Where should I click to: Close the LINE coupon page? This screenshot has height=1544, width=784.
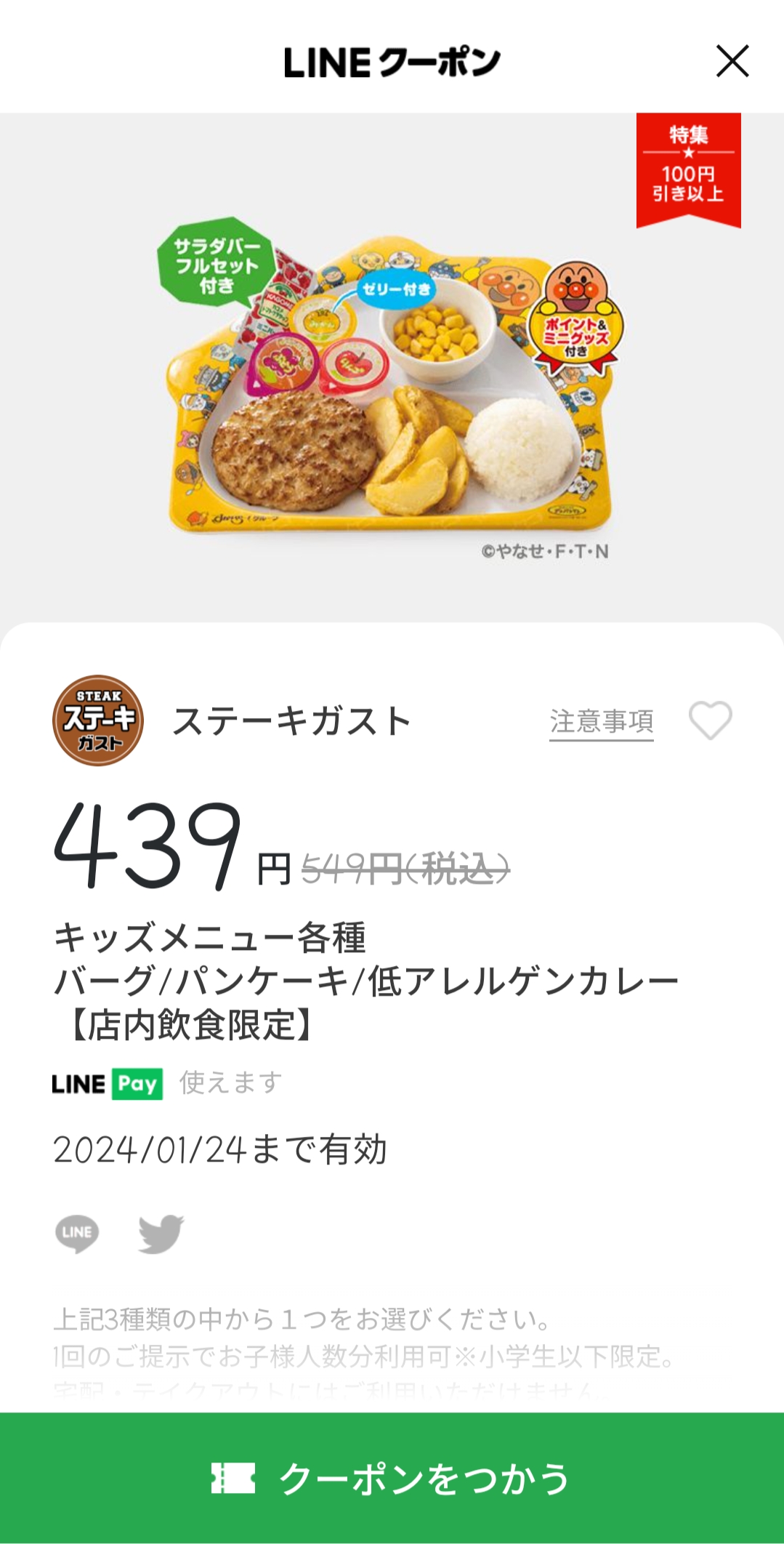point(732,61)
